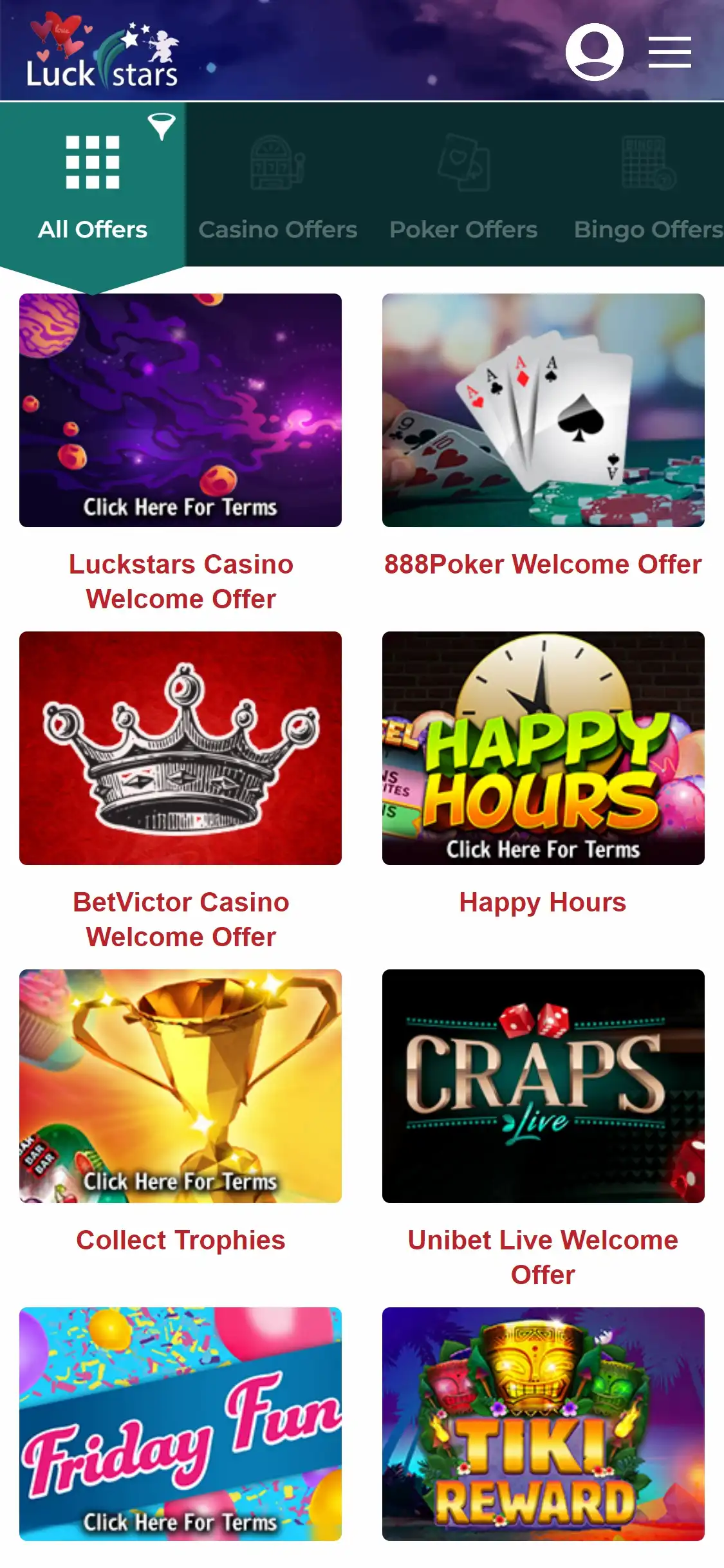Image resolution: width=724 pixels, height=1568 pixels.
Task: Open the 888Poker Welcome Offer card
Action: (x=543, y=411)
